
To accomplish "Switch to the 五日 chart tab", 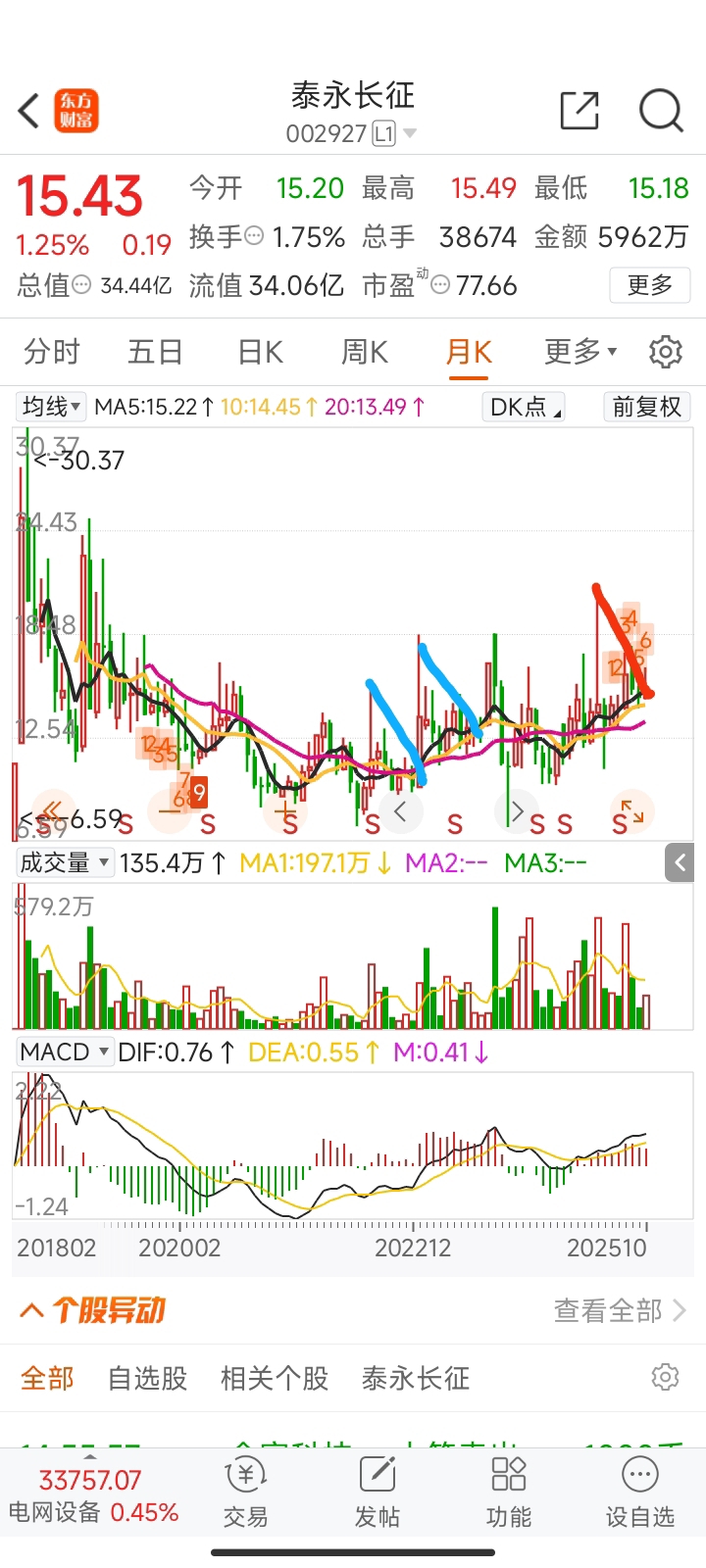I will point(156,352).
